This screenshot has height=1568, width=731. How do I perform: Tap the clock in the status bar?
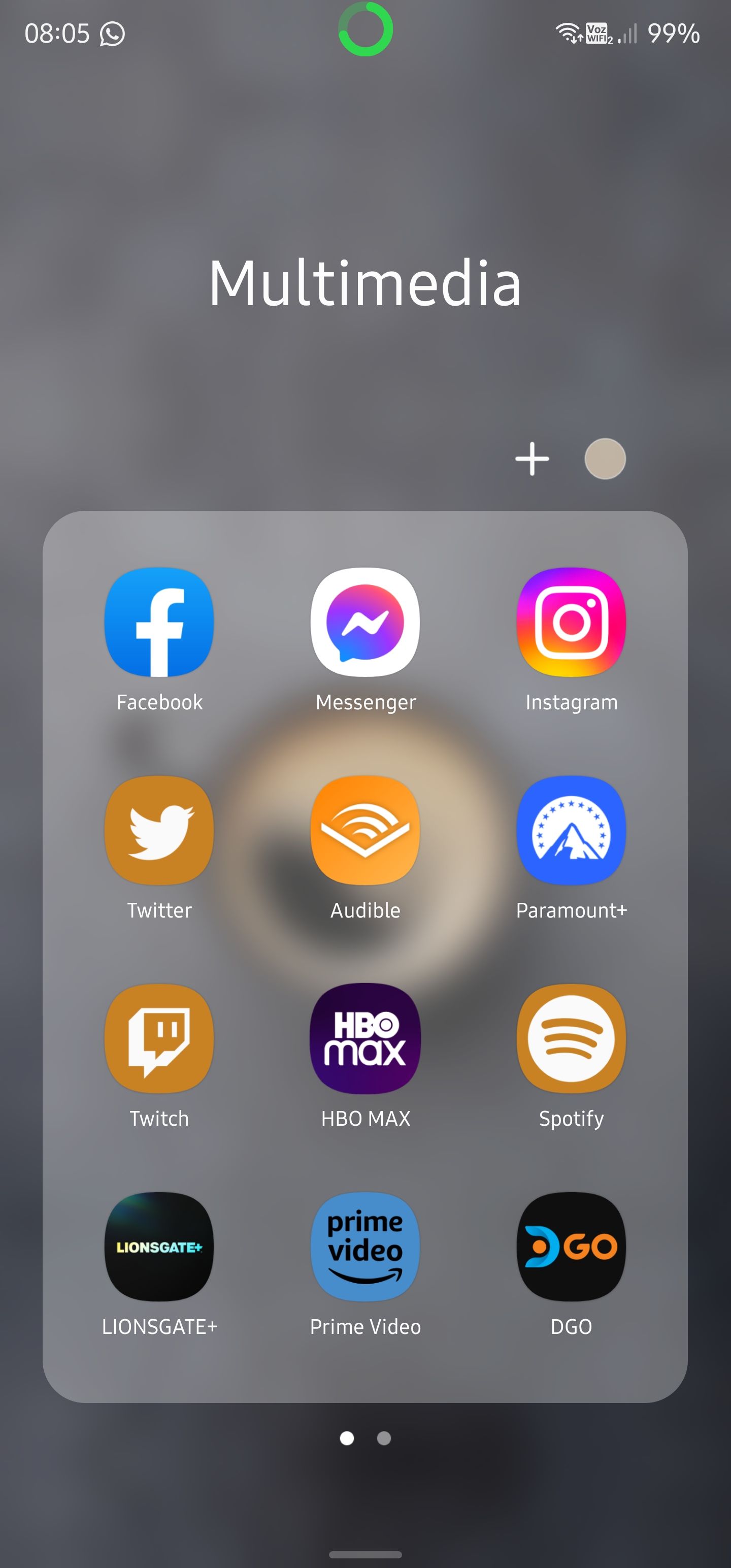point(56,34)
